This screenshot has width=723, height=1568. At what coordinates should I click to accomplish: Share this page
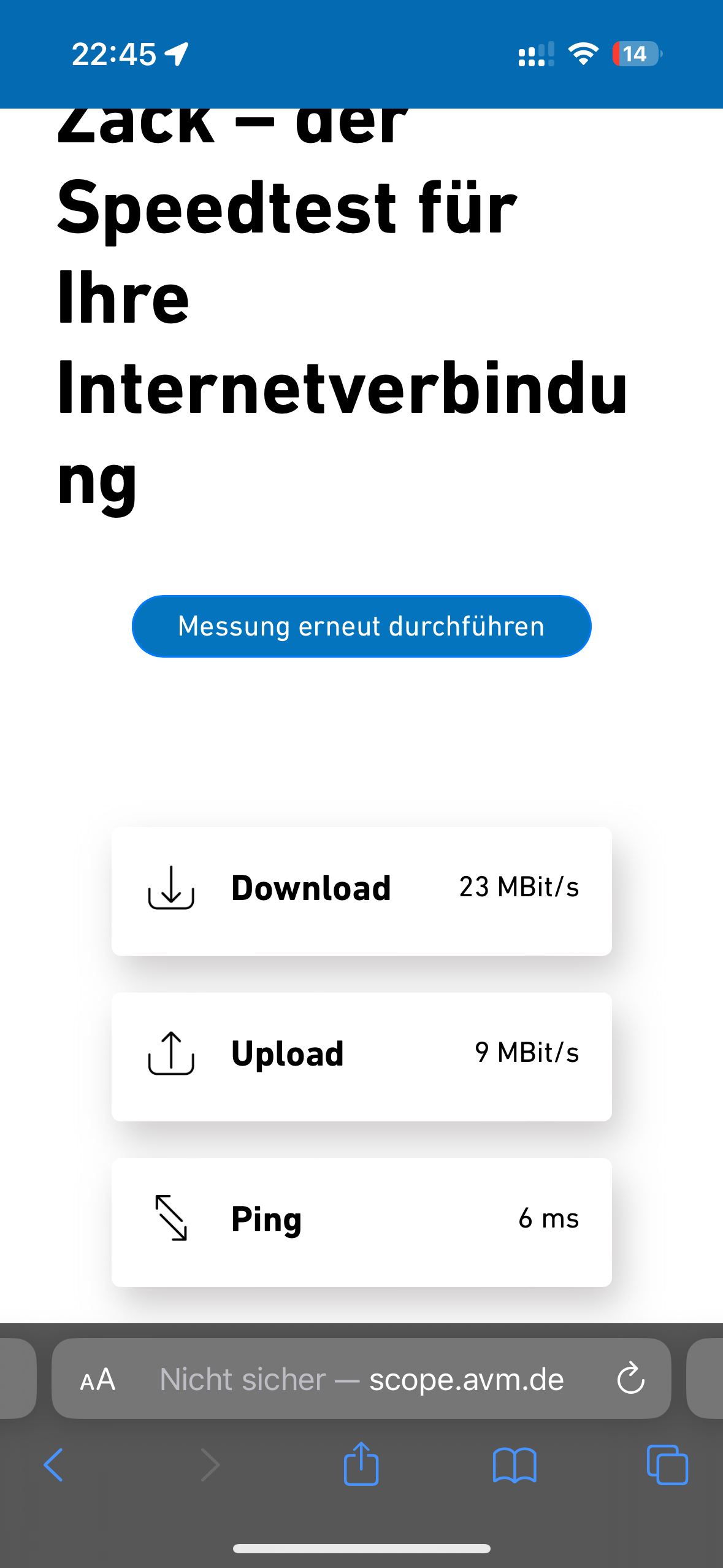(361, 1464)
